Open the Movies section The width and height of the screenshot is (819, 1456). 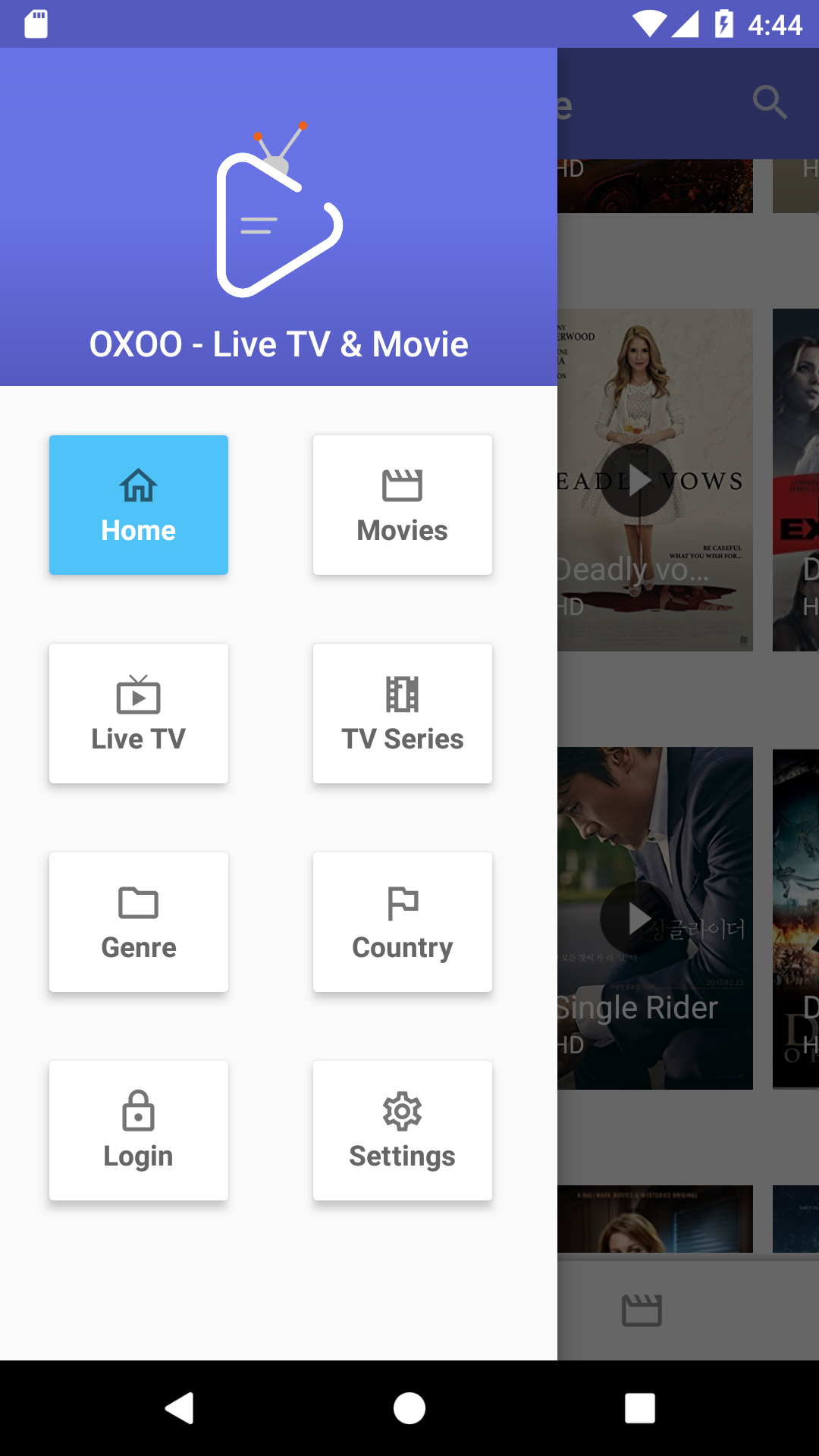(x=402, y=505)
